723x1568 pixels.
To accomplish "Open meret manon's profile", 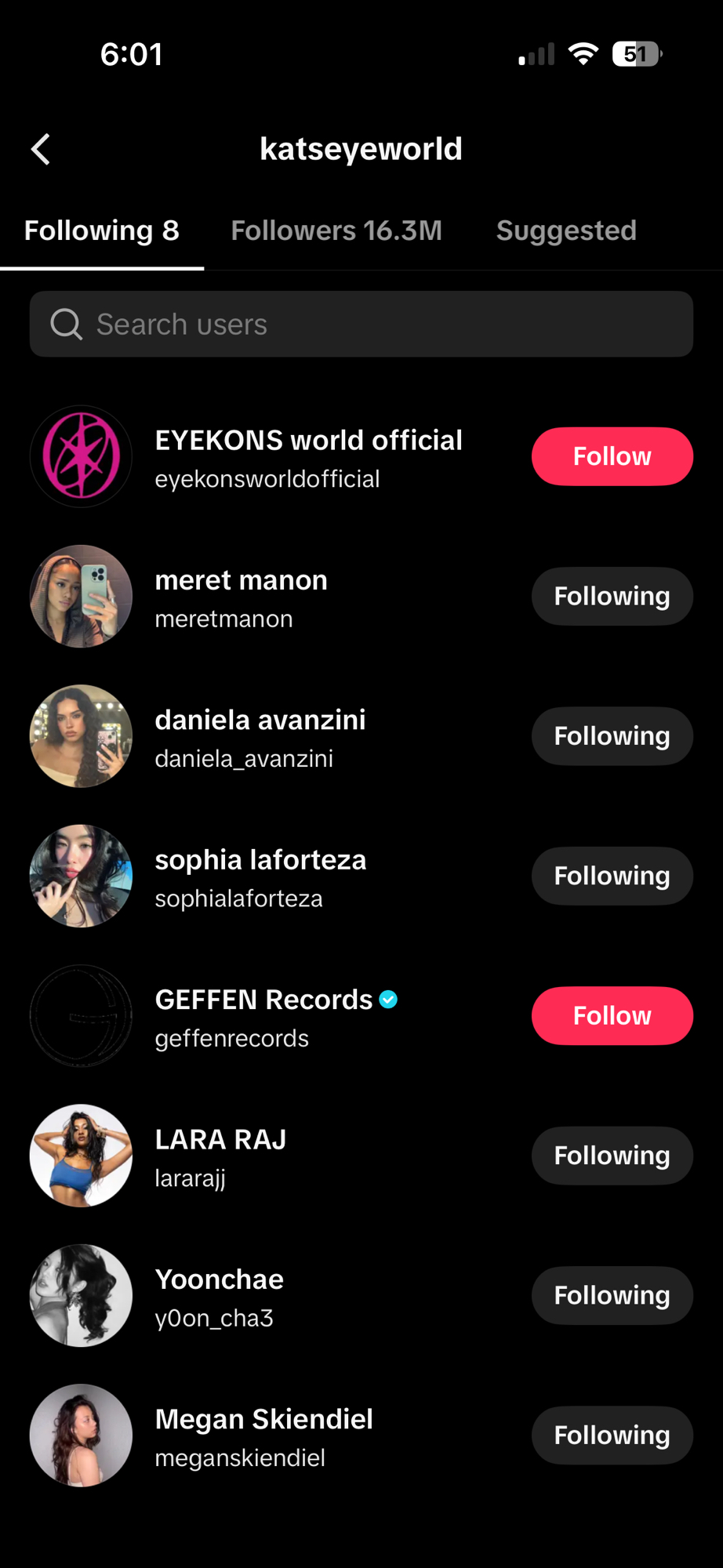I will click(x=241, y=597).
